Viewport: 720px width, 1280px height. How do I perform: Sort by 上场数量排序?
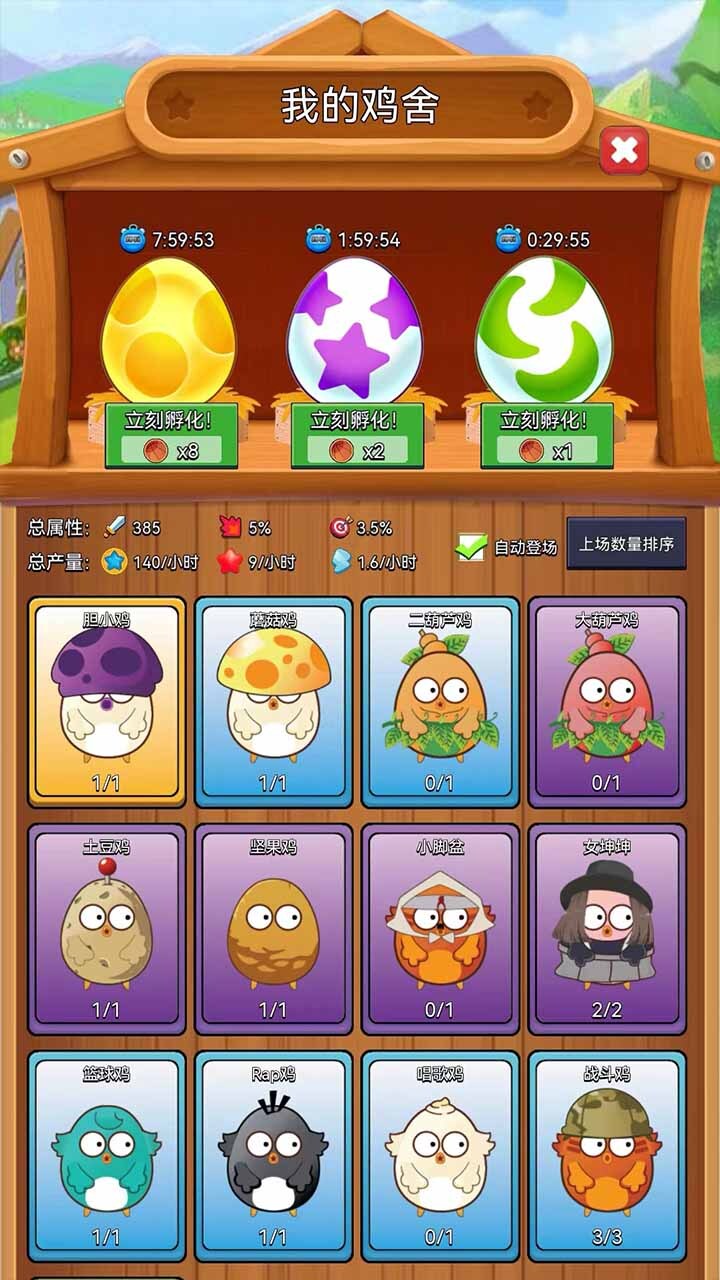click(x=626, y=544)
